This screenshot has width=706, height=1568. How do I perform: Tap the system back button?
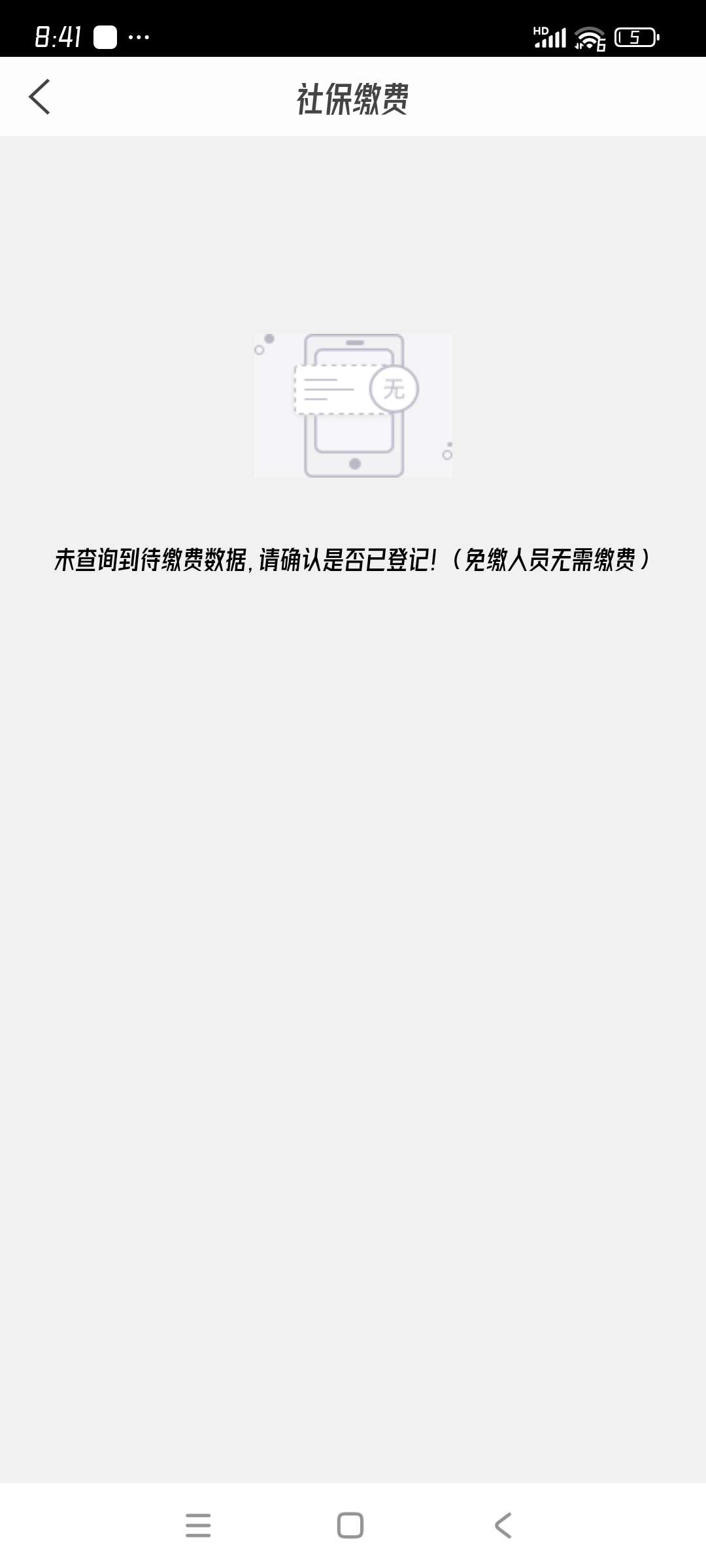pos(503,1526)
